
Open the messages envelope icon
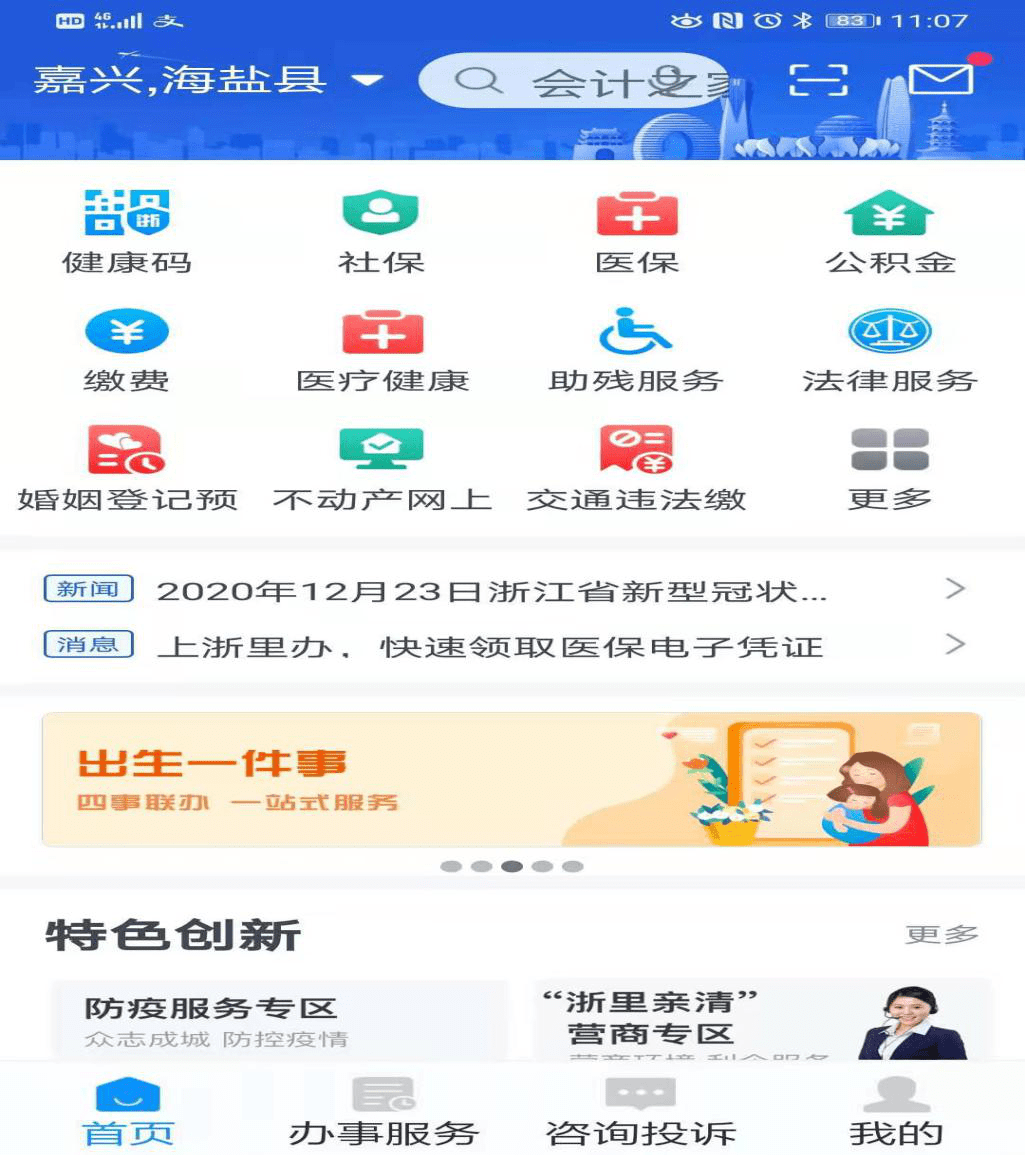point(941,79)
